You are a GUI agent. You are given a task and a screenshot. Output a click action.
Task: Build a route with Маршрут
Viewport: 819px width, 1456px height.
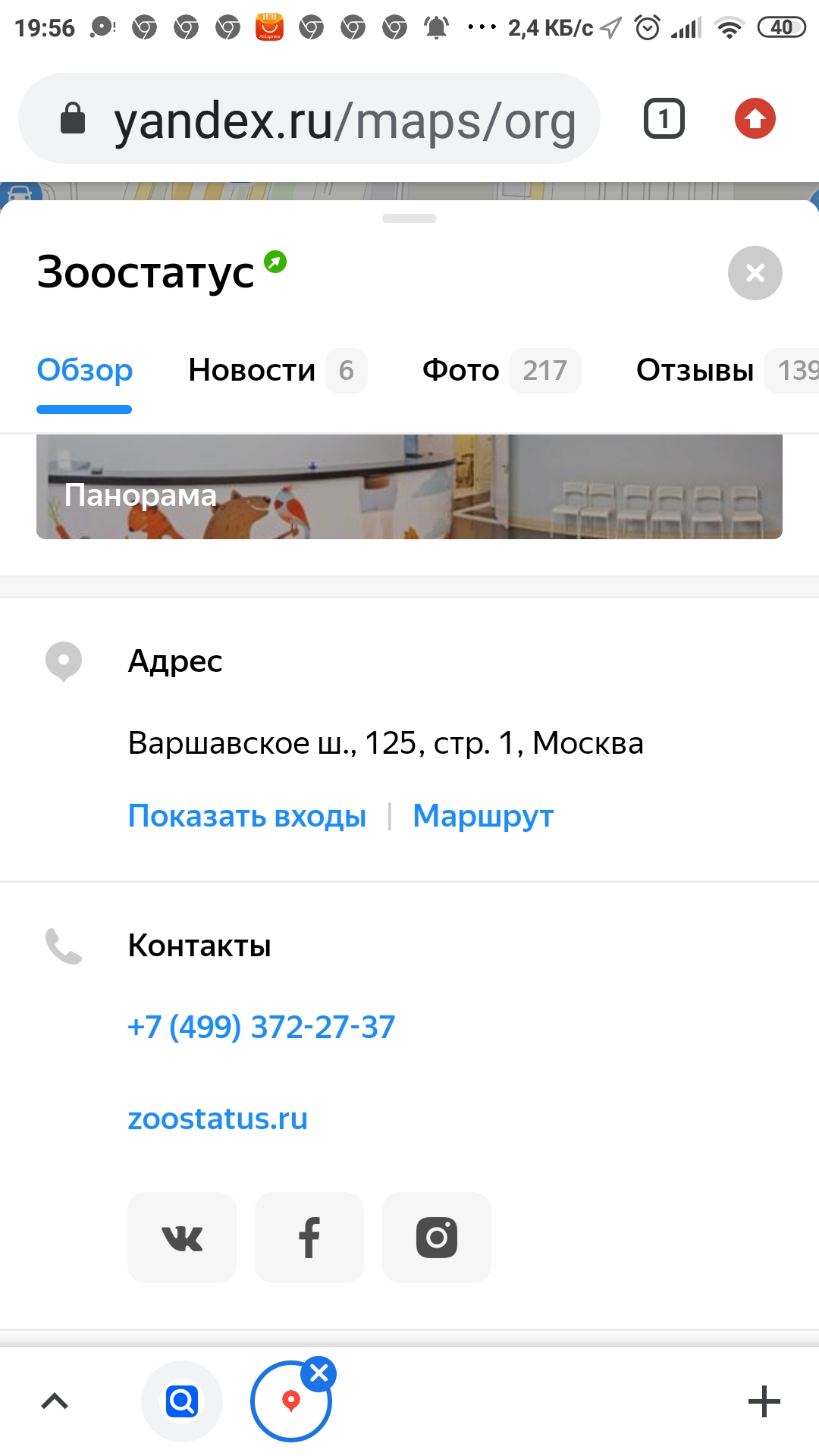click(x=483, y=816)
